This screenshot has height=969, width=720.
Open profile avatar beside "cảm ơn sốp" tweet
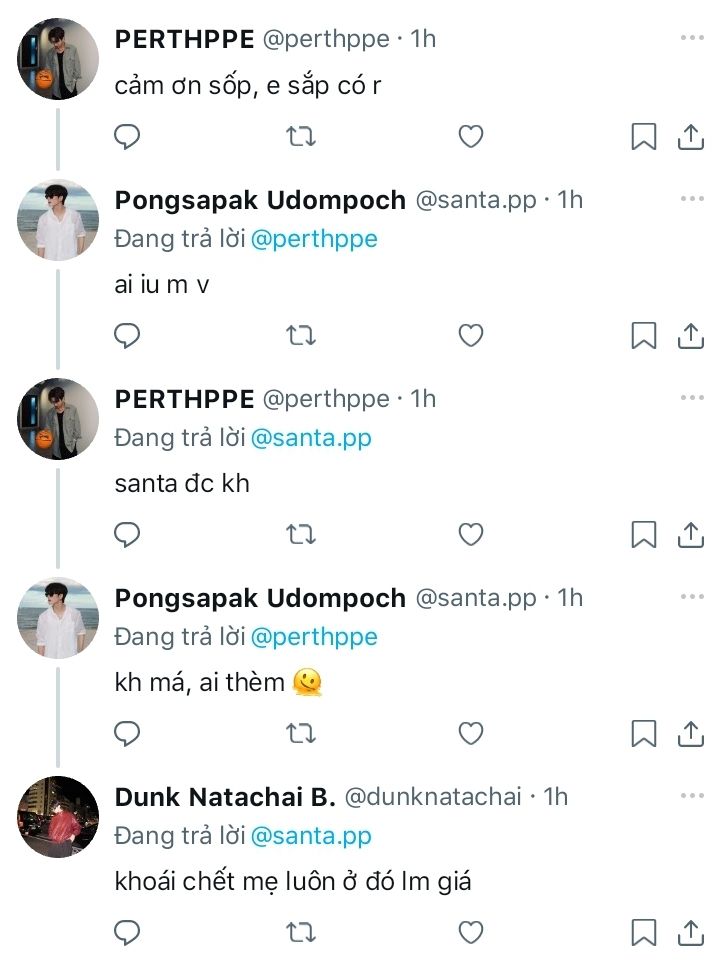(58, 58)
